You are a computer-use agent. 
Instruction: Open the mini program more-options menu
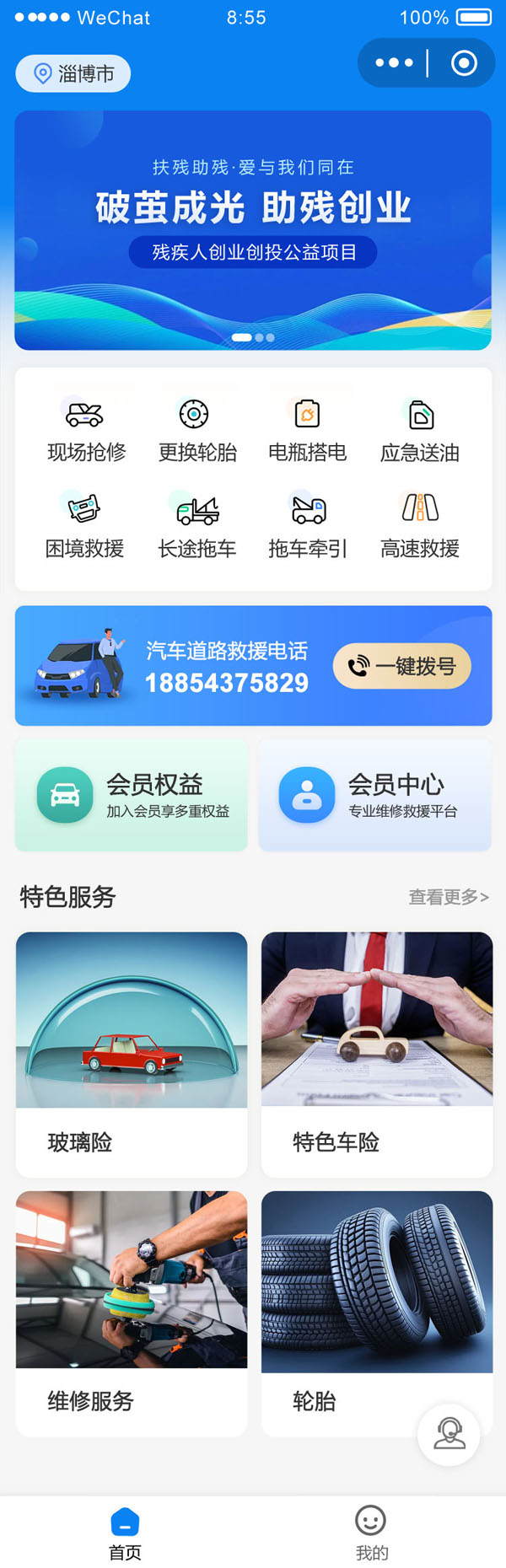tap(394, 63)
